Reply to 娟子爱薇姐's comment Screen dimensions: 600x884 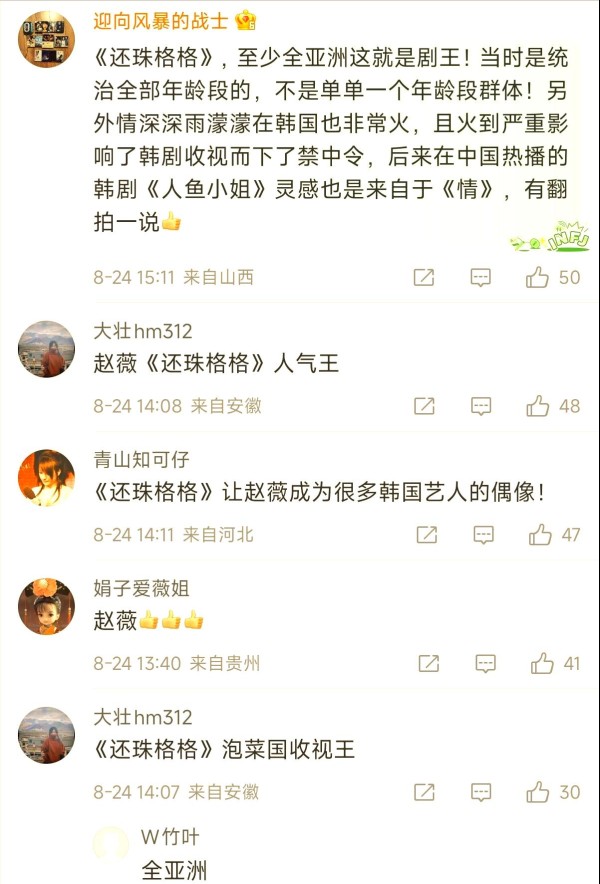tap(485, 663)
